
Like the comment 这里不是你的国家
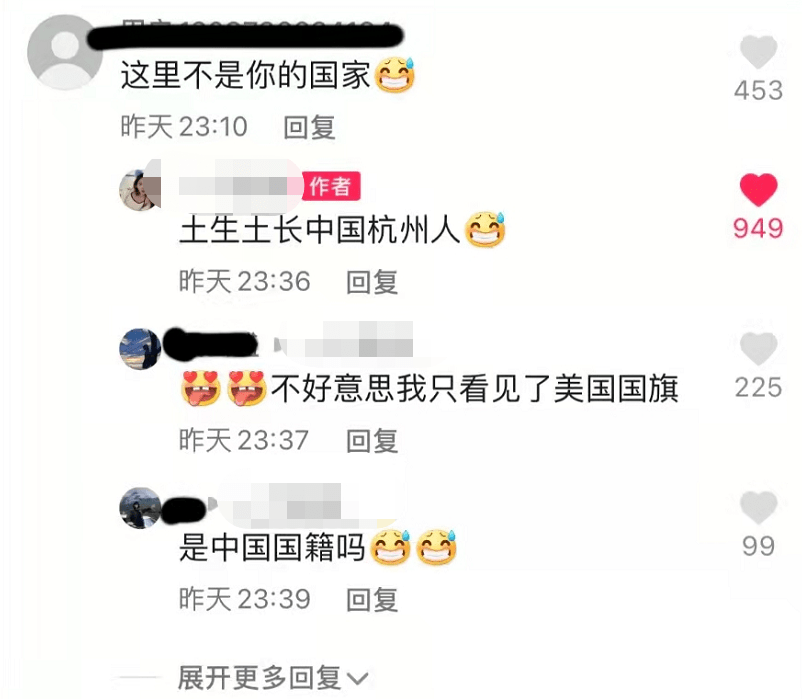(x=758, y=53)
